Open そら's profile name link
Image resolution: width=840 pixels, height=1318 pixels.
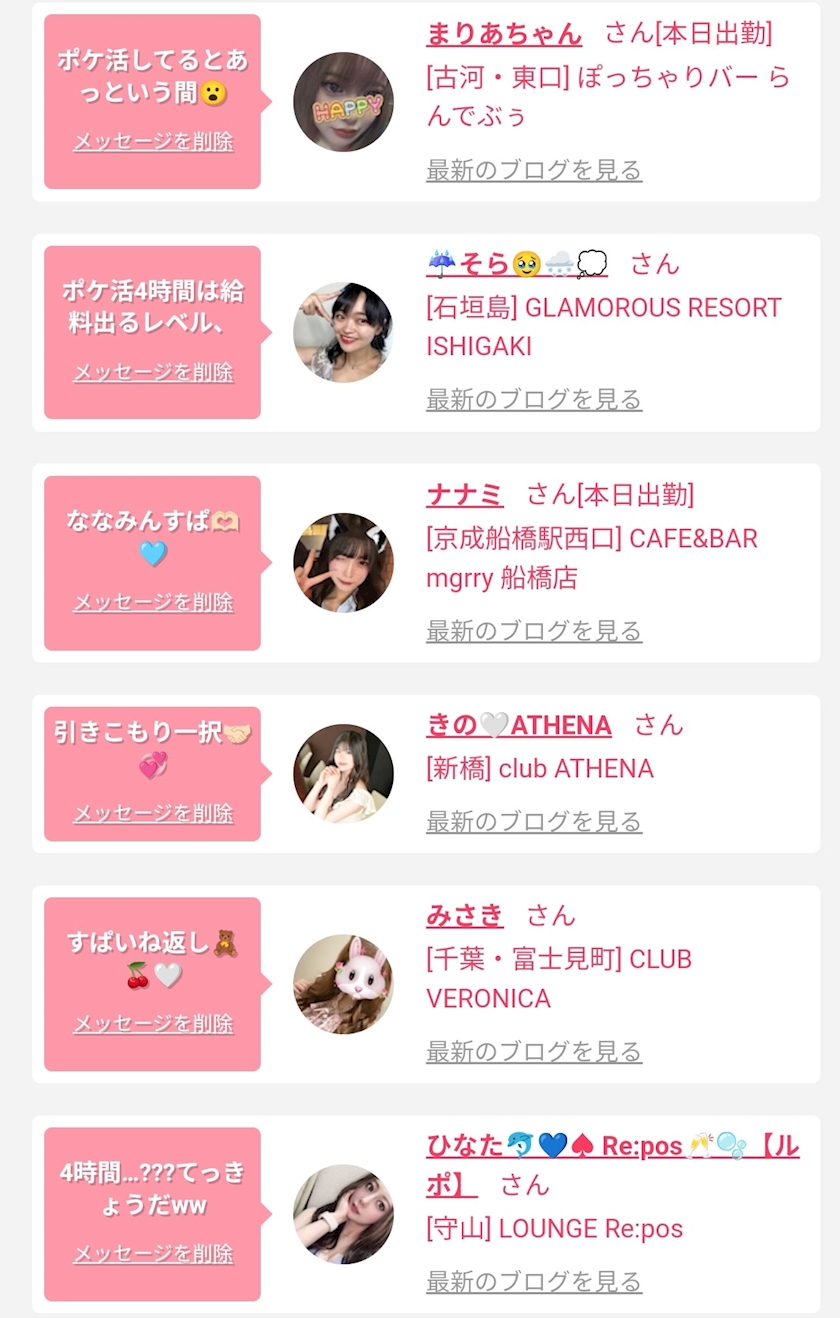tap(516, 264)
